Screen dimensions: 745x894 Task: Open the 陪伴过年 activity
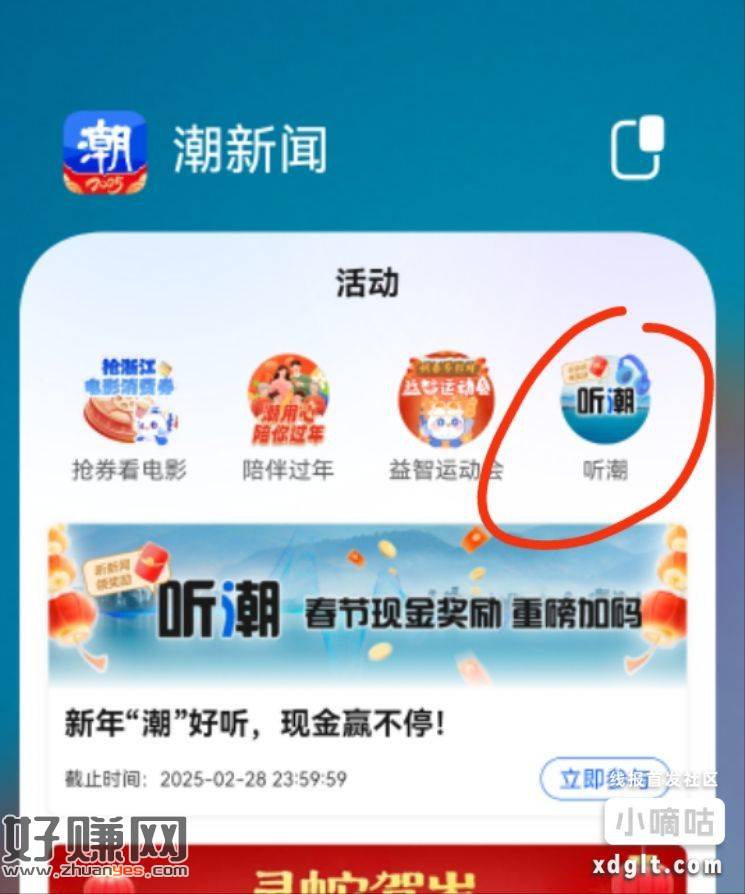click(x=288, y=402)
